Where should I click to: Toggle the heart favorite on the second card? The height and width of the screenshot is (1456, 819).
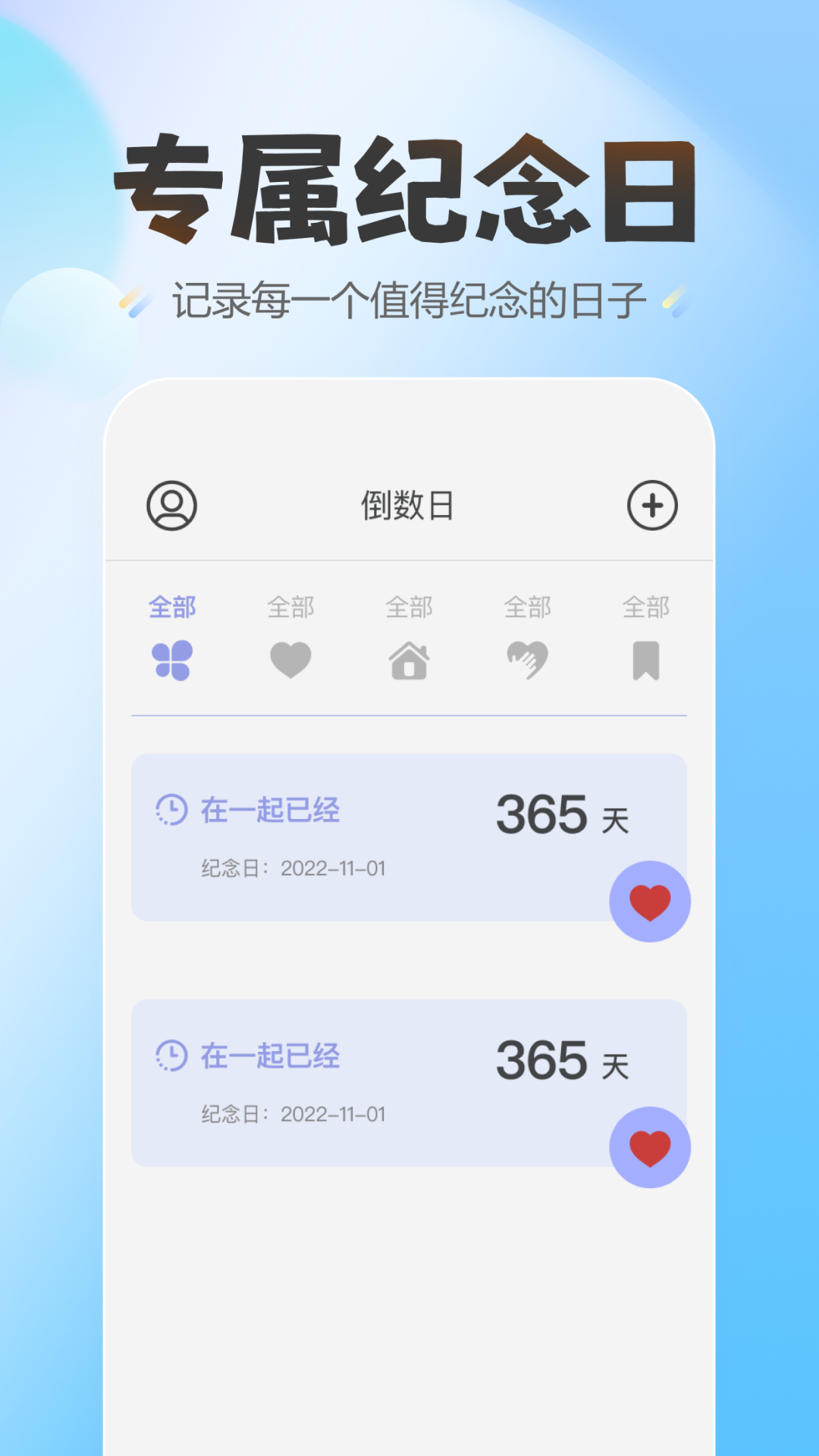pyautogui.click(x=651, y=1147)
